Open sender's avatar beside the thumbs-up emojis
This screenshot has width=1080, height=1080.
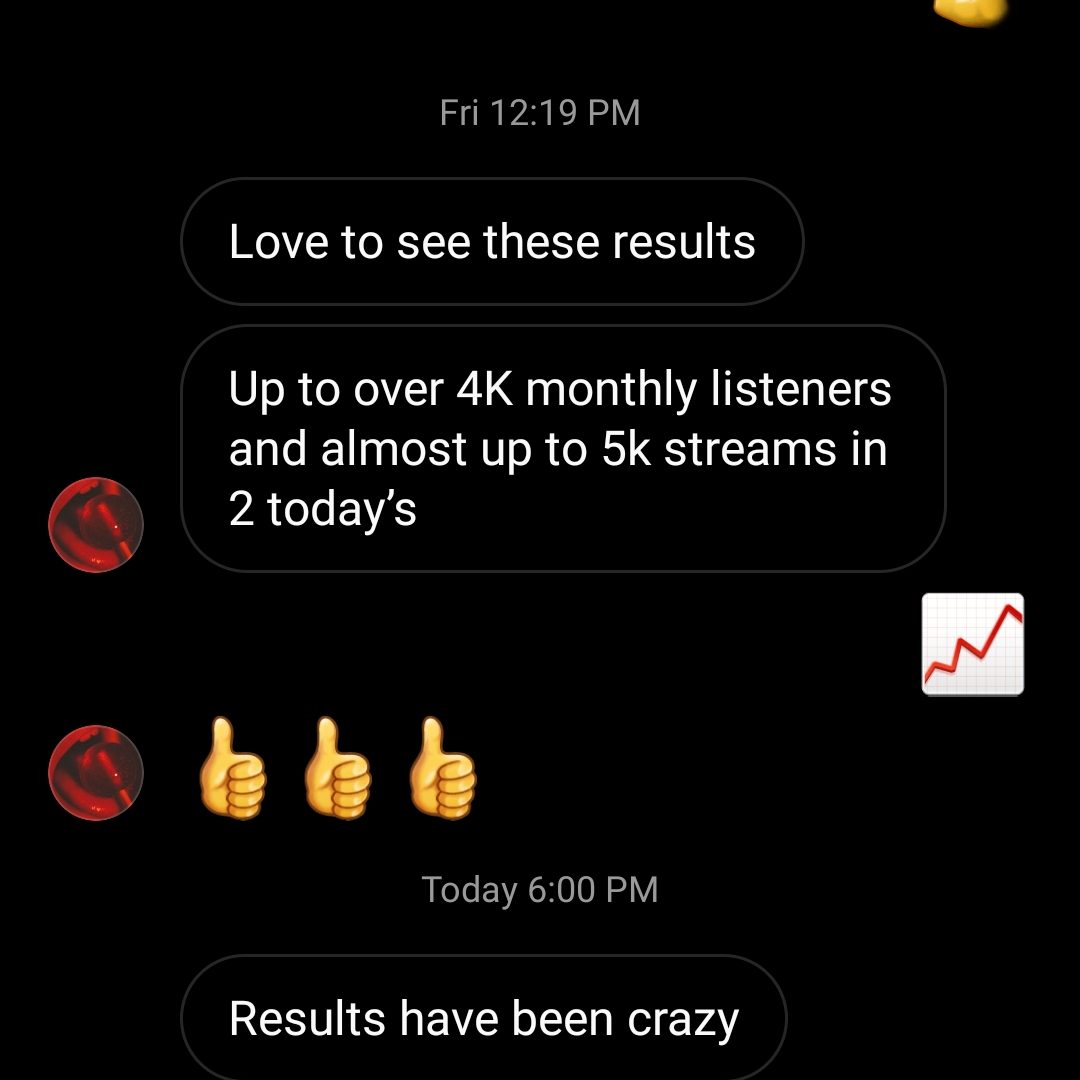point(96,773)
